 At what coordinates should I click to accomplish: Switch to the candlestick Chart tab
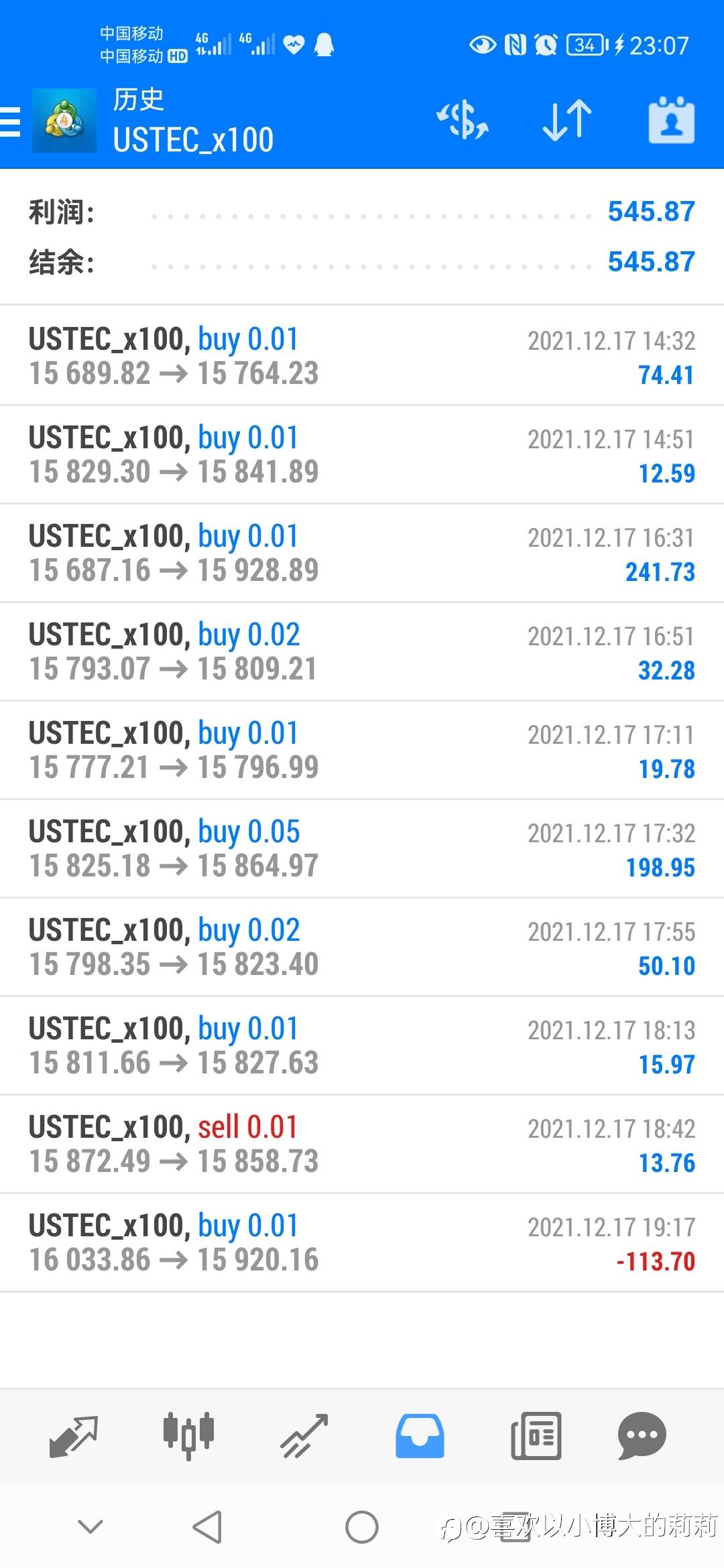(x=188, y=1436)
